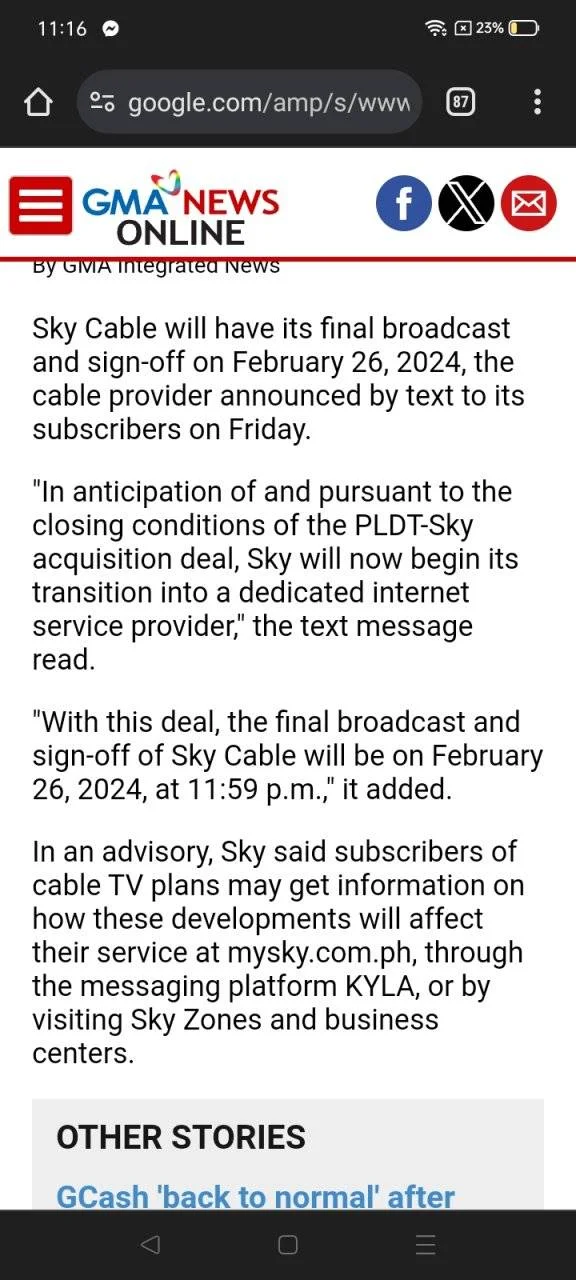Screen dimensions: 576x1280
Task: Share the article on Facebook
Action: 403,203
